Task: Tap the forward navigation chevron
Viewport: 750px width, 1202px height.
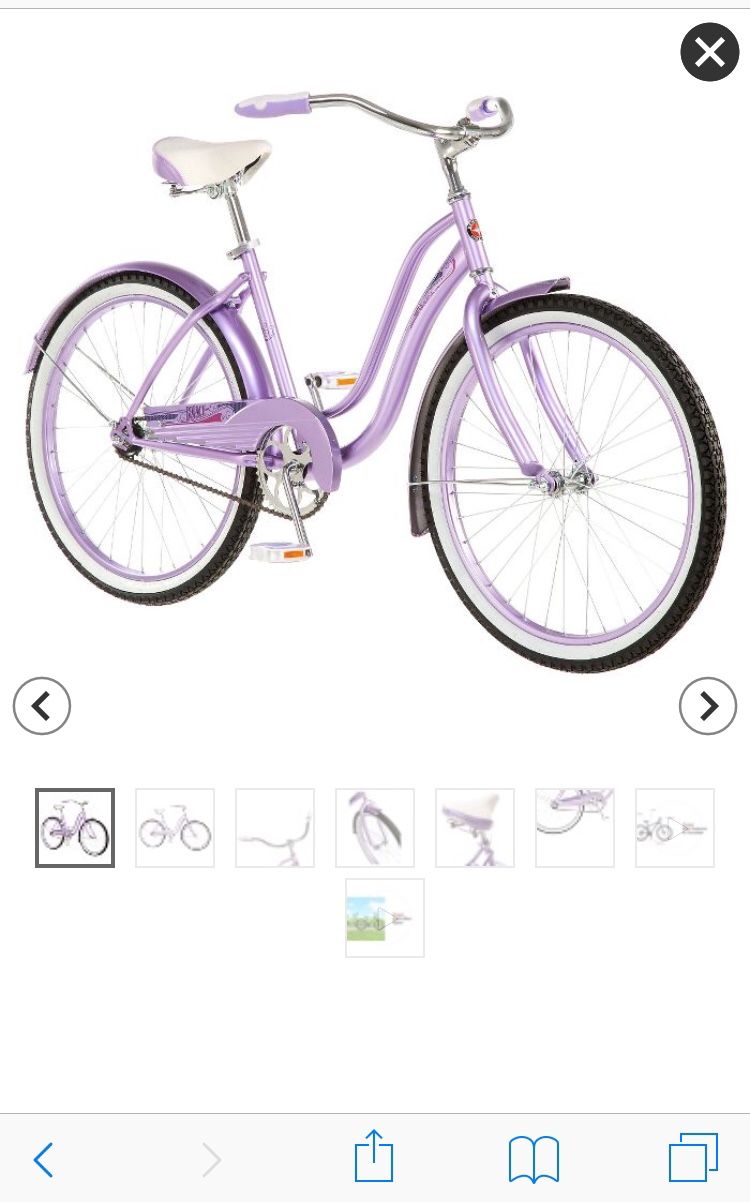Action: [x=210, y=1160]
